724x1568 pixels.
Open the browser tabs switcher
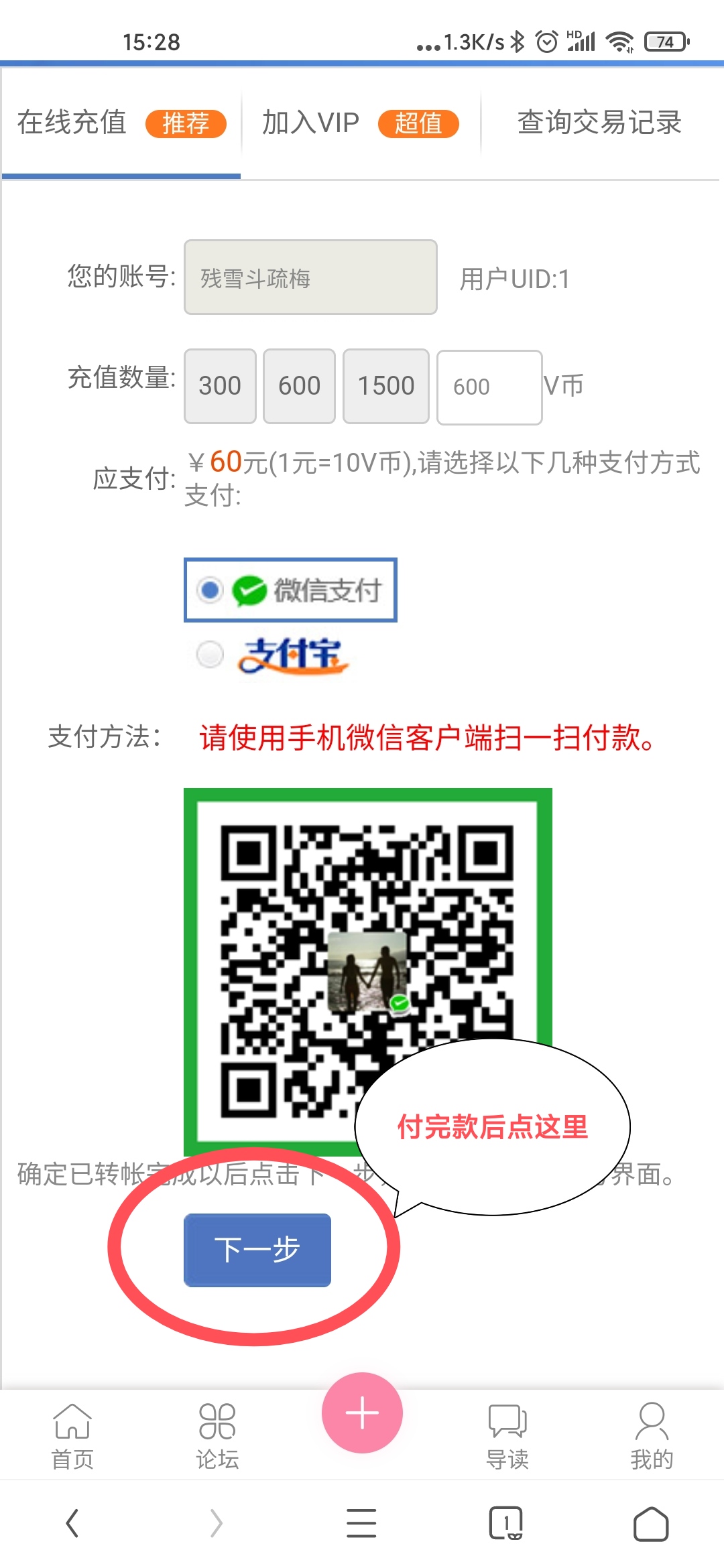506,1524
